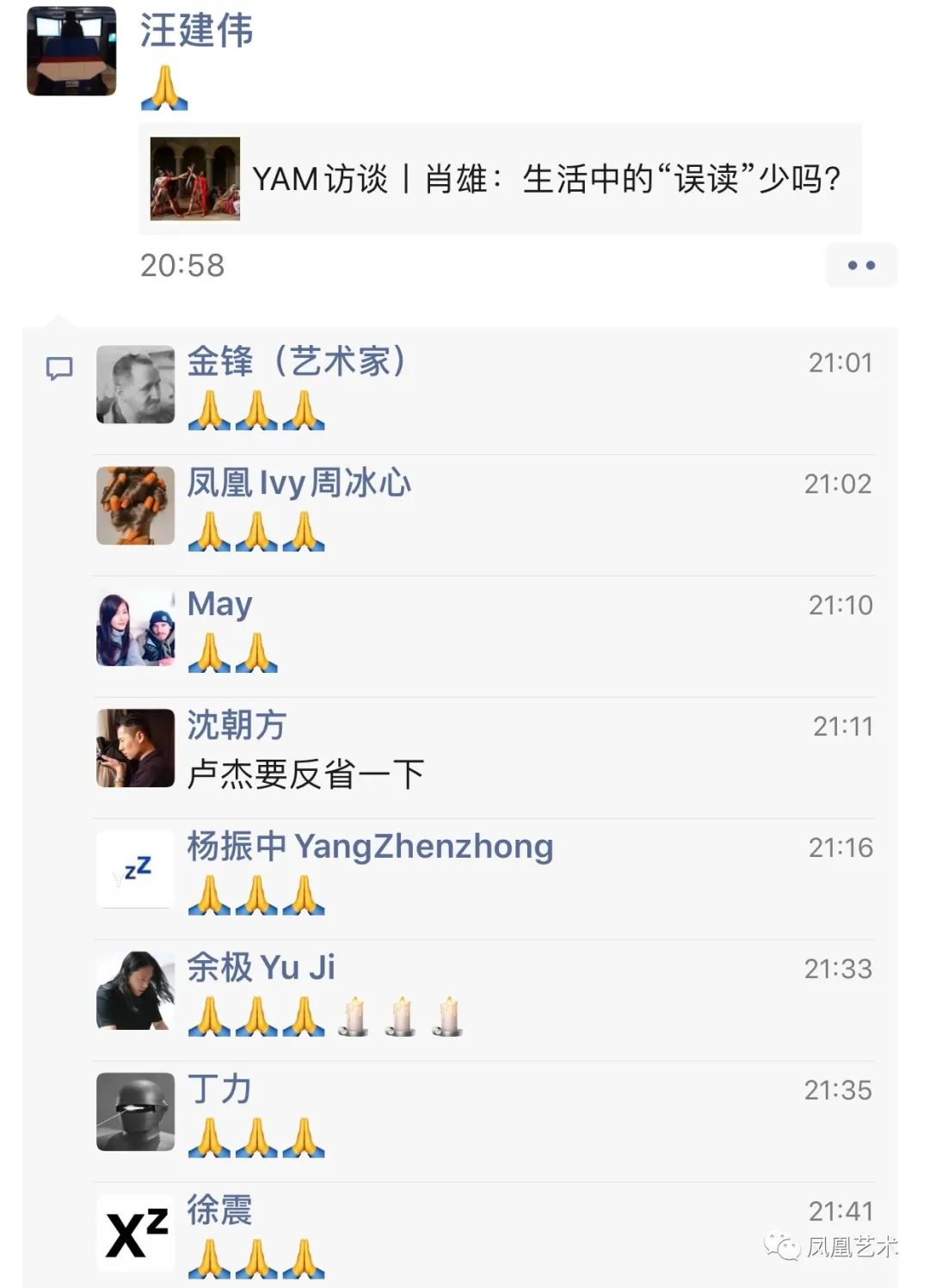Click the article thumbnail painting
The image size is (929, 1288).
[x=194, y=179]
